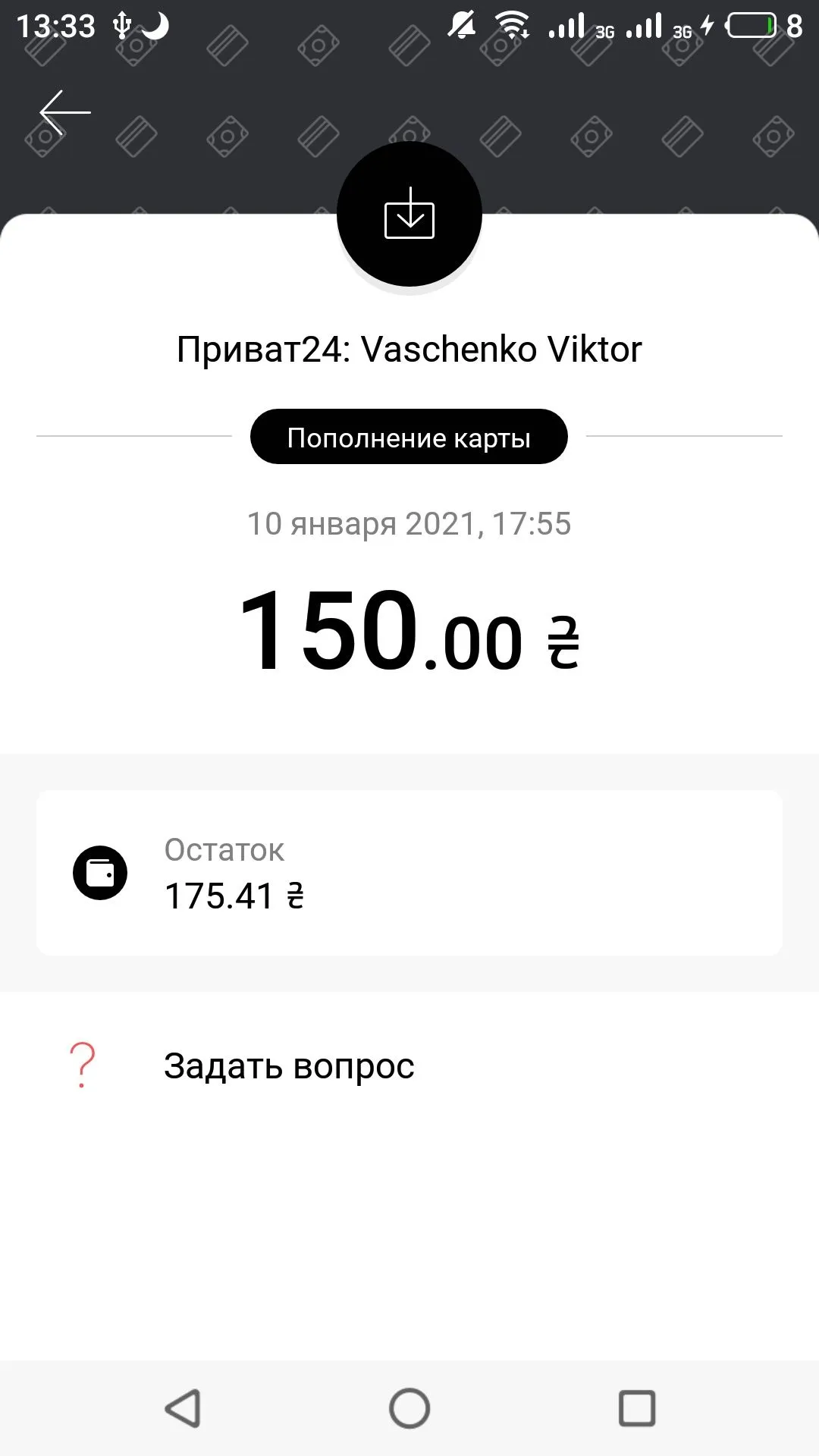
Task: Tap the Пополнение карты badge
Action: pos(409,435)
